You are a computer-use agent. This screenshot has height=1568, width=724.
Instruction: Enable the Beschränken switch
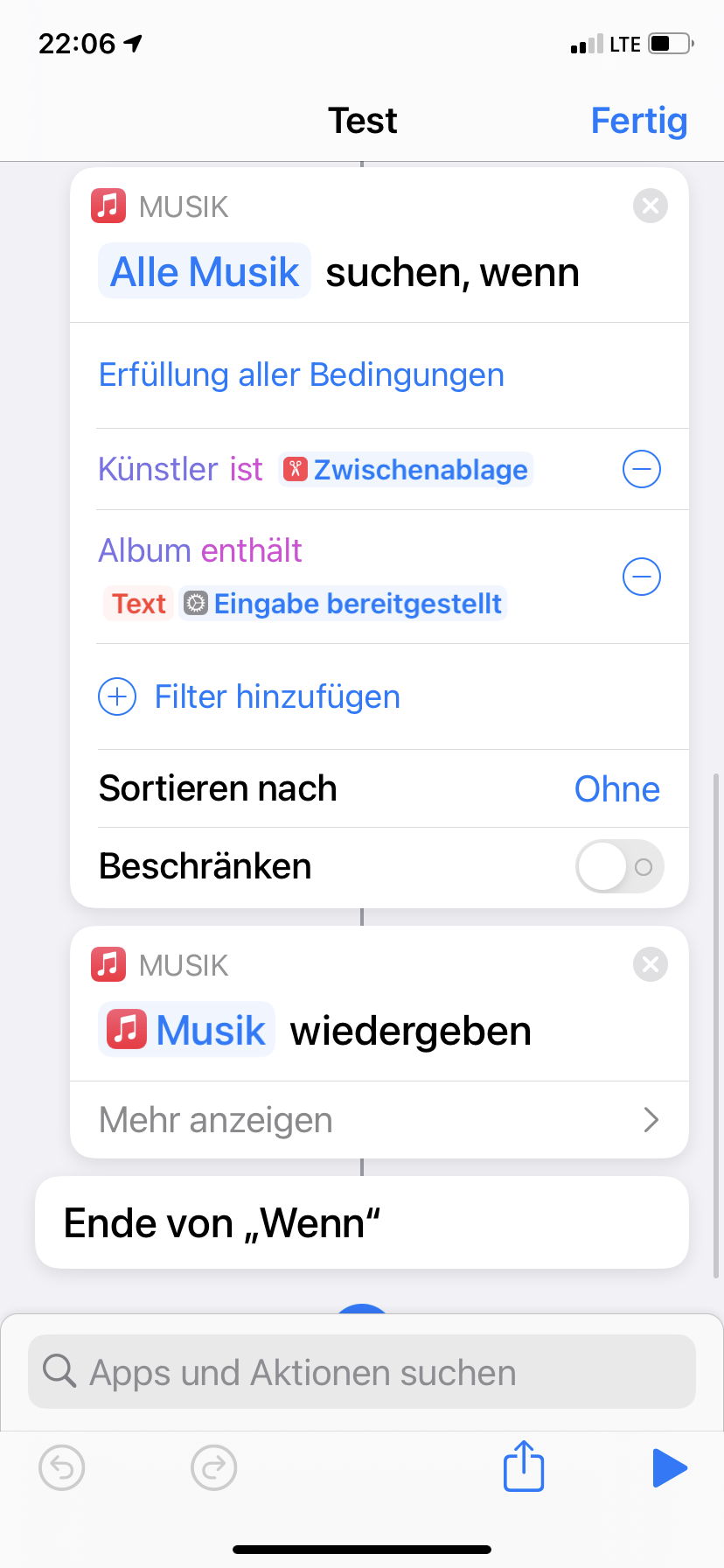[x=619, y=867]
